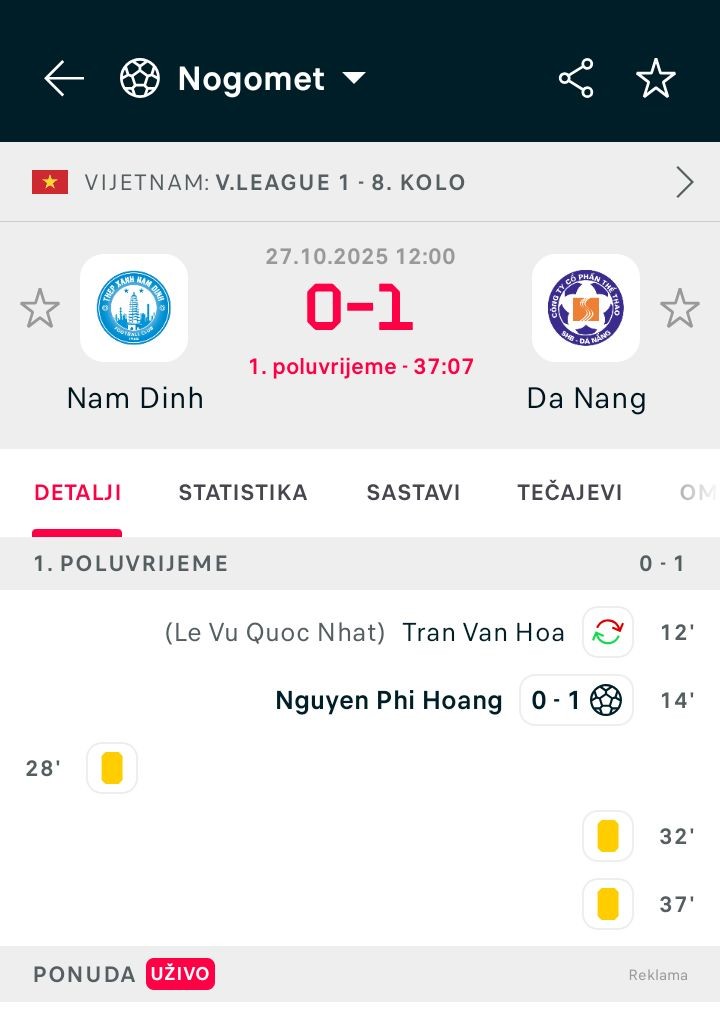Open Nguyen Phi Hoang player details

point(388,701)
